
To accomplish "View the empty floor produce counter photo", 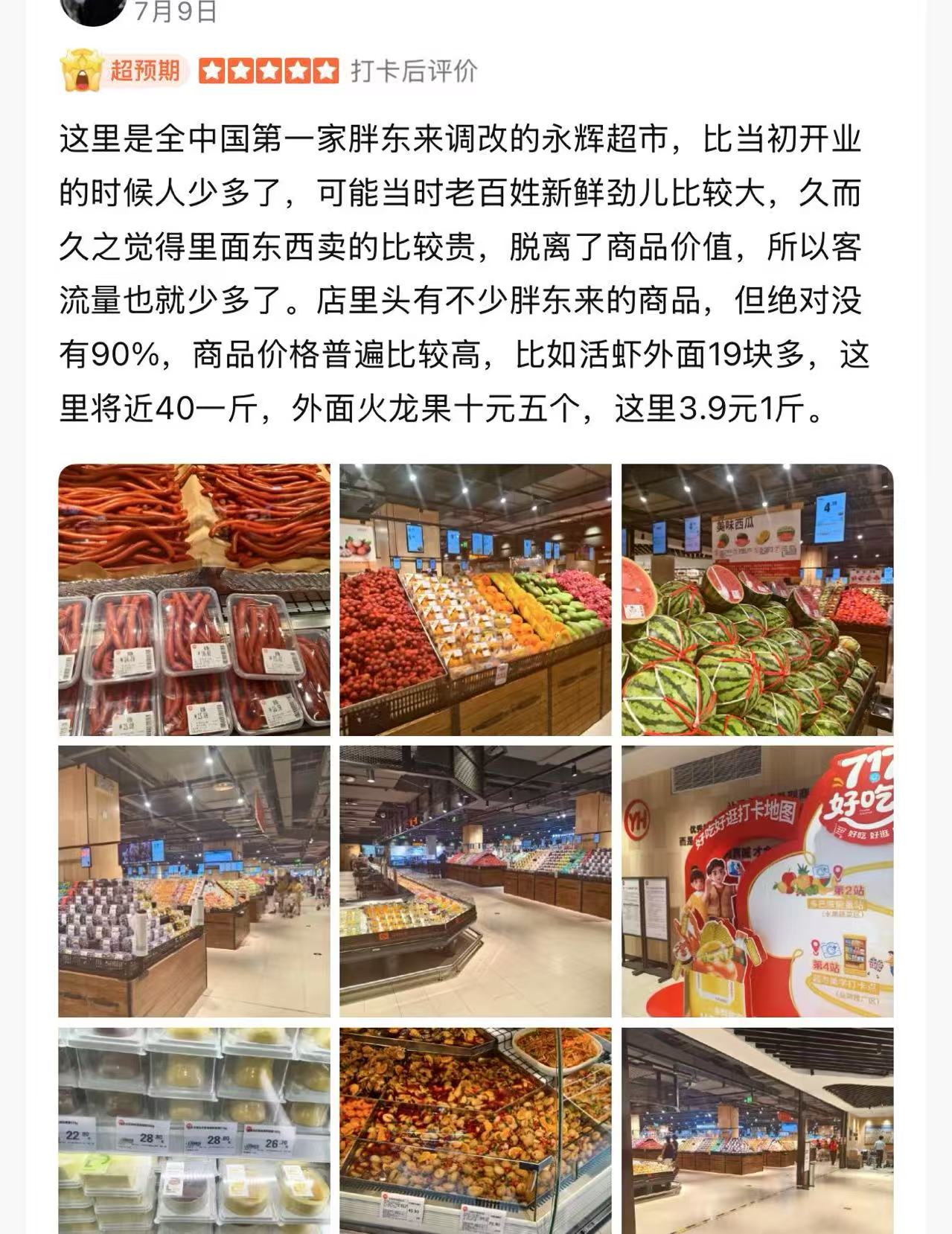I will tap(475, 881).
